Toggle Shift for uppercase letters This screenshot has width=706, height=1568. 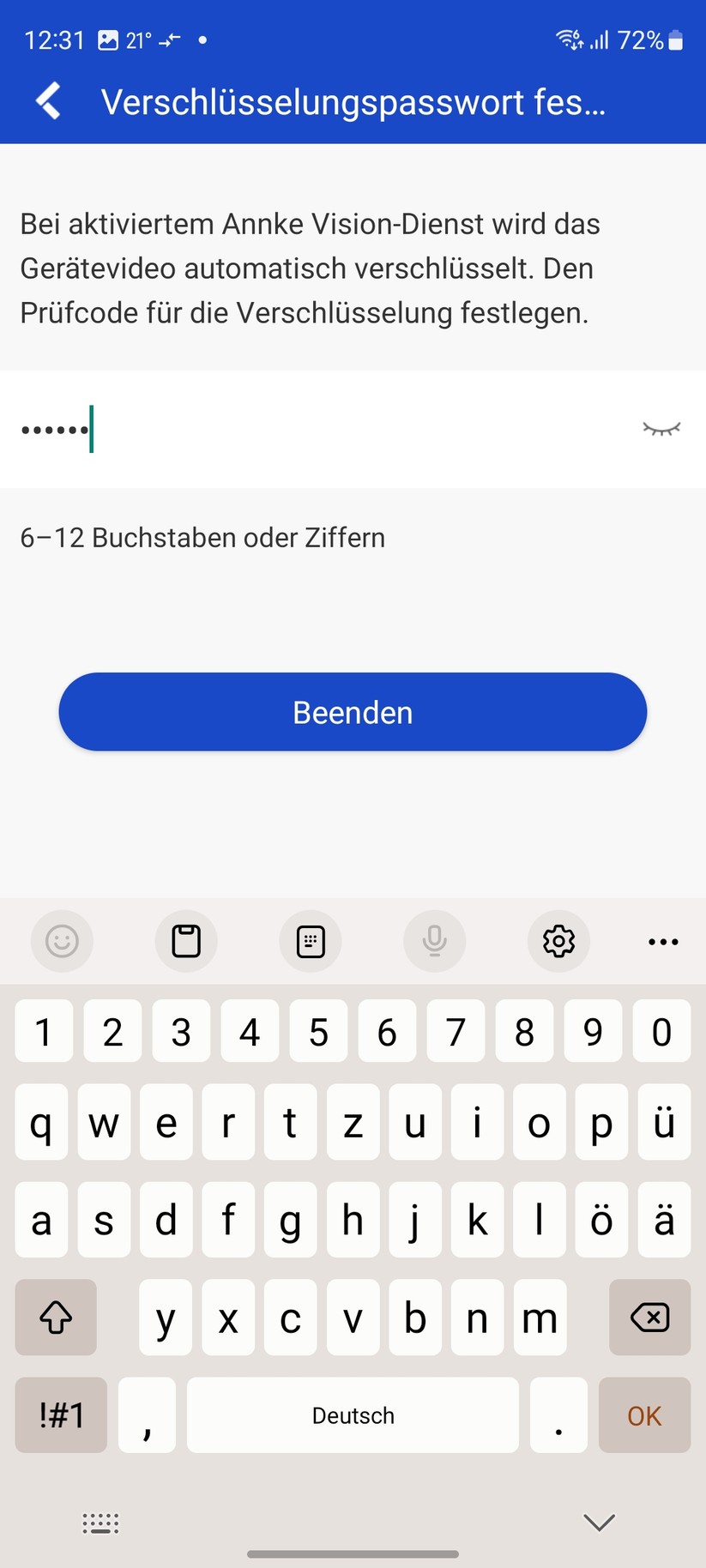click(x=55, y=1318)
